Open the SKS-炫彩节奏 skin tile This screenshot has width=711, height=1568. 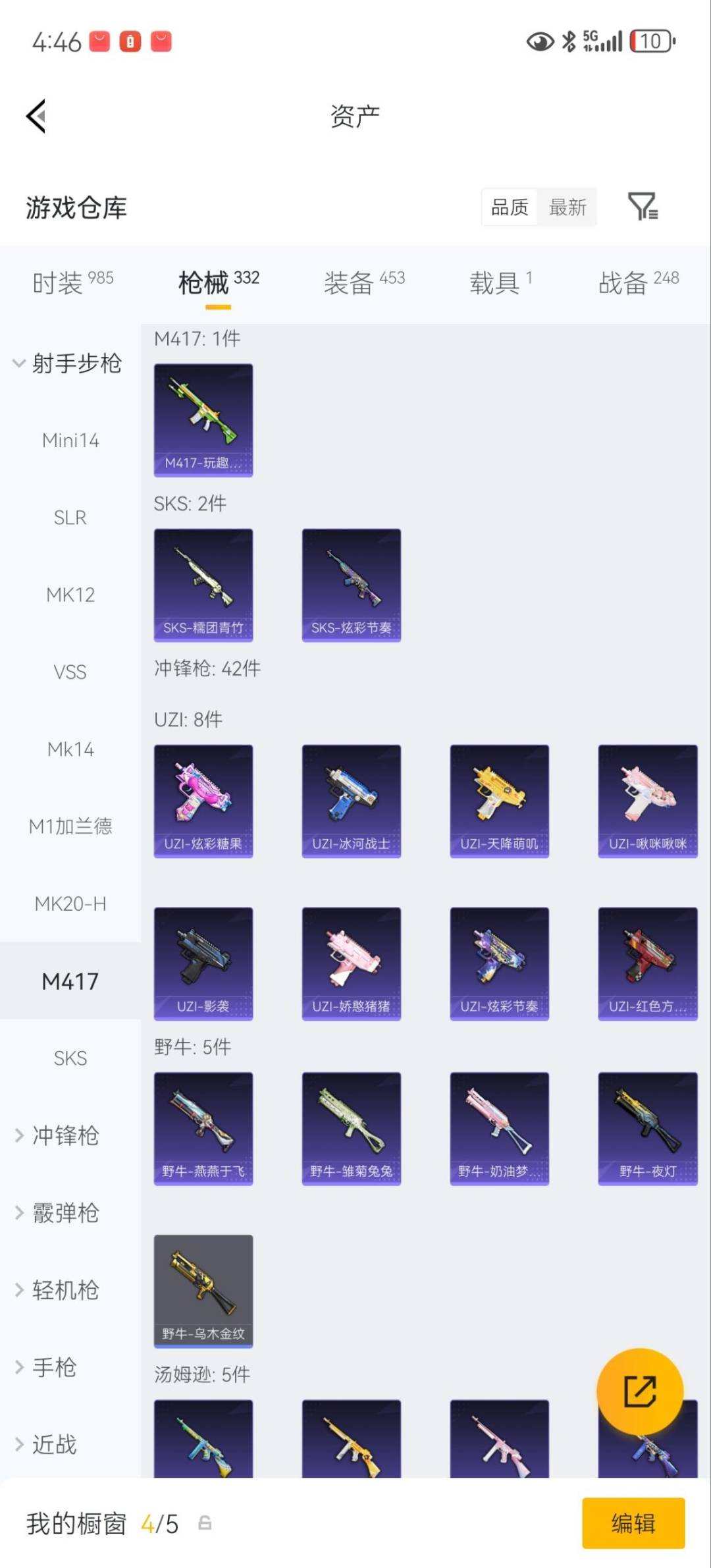351,585
